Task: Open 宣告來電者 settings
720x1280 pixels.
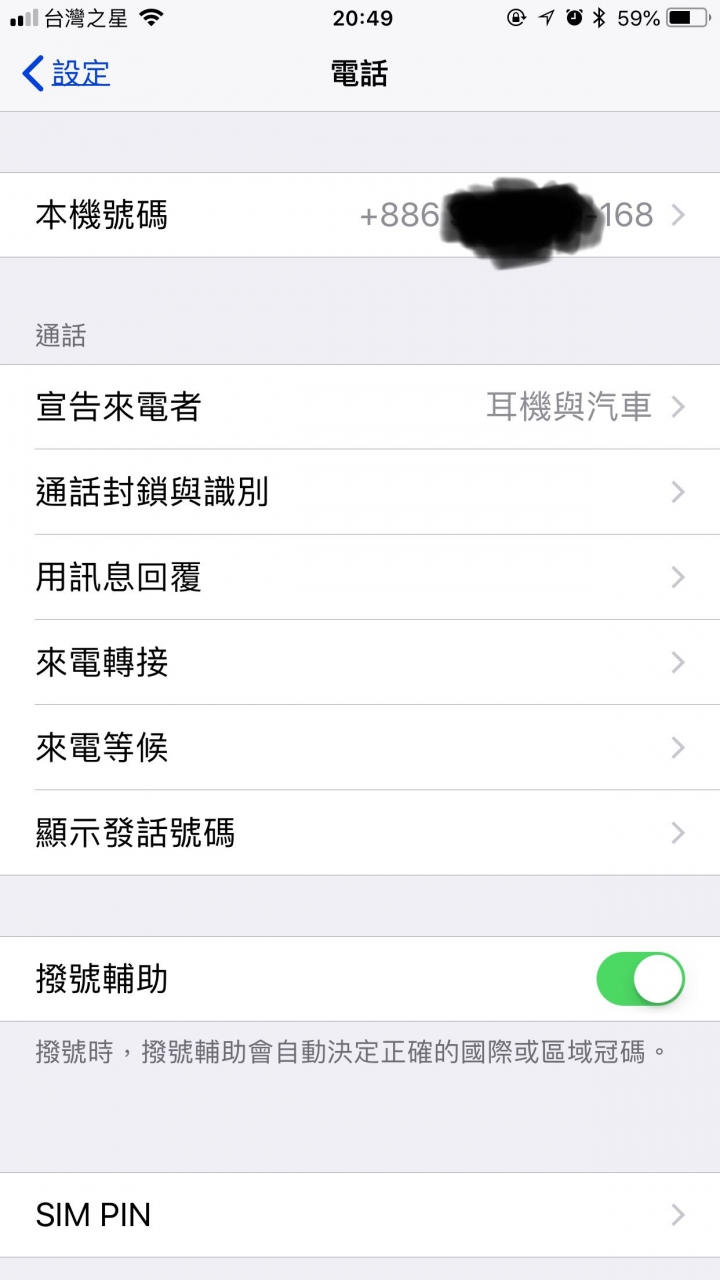Action: 360,407
